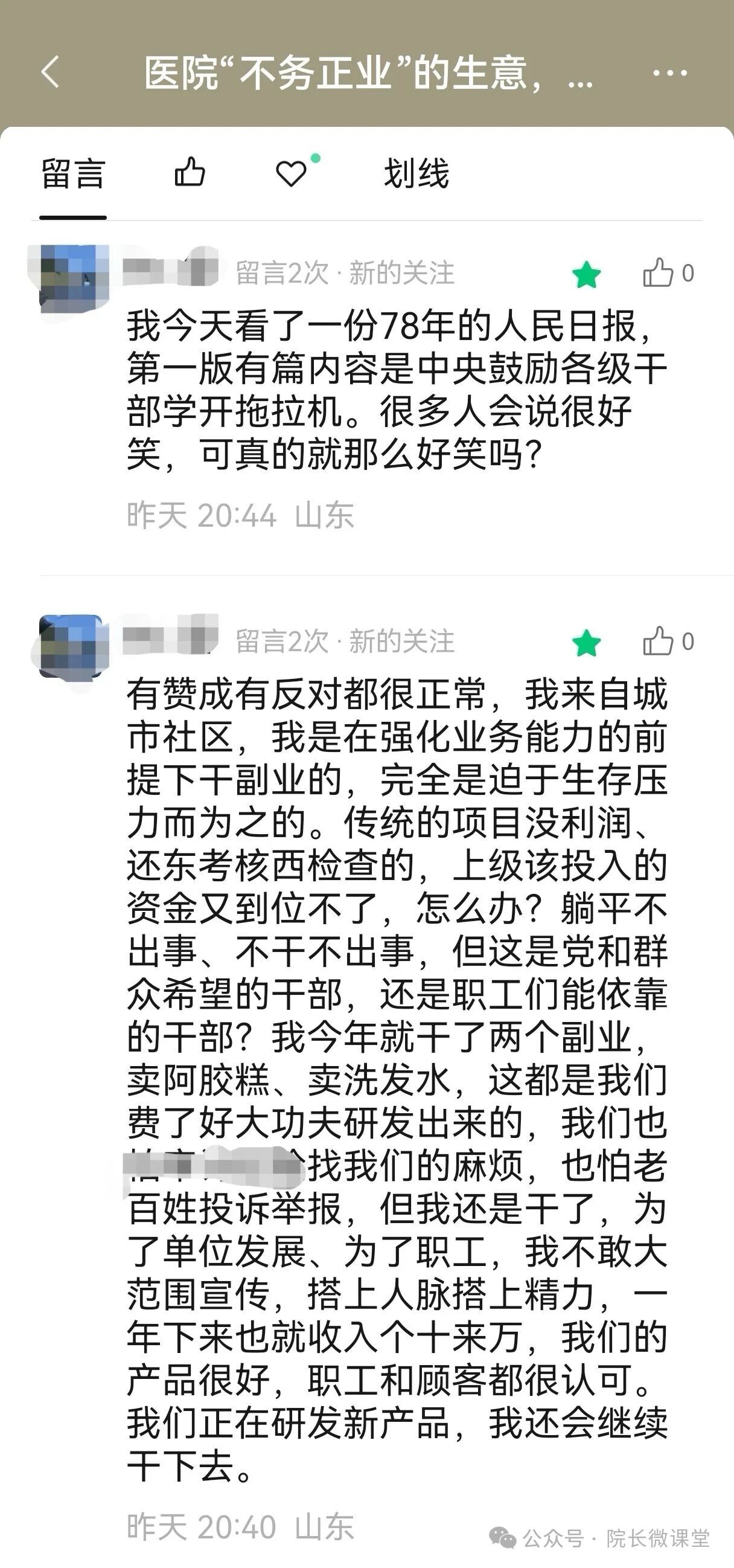Image resolution: width=734 pixels, height=1568 pixels.
Task: Expand the first commenter's profile via avatar
Action: 70,277
